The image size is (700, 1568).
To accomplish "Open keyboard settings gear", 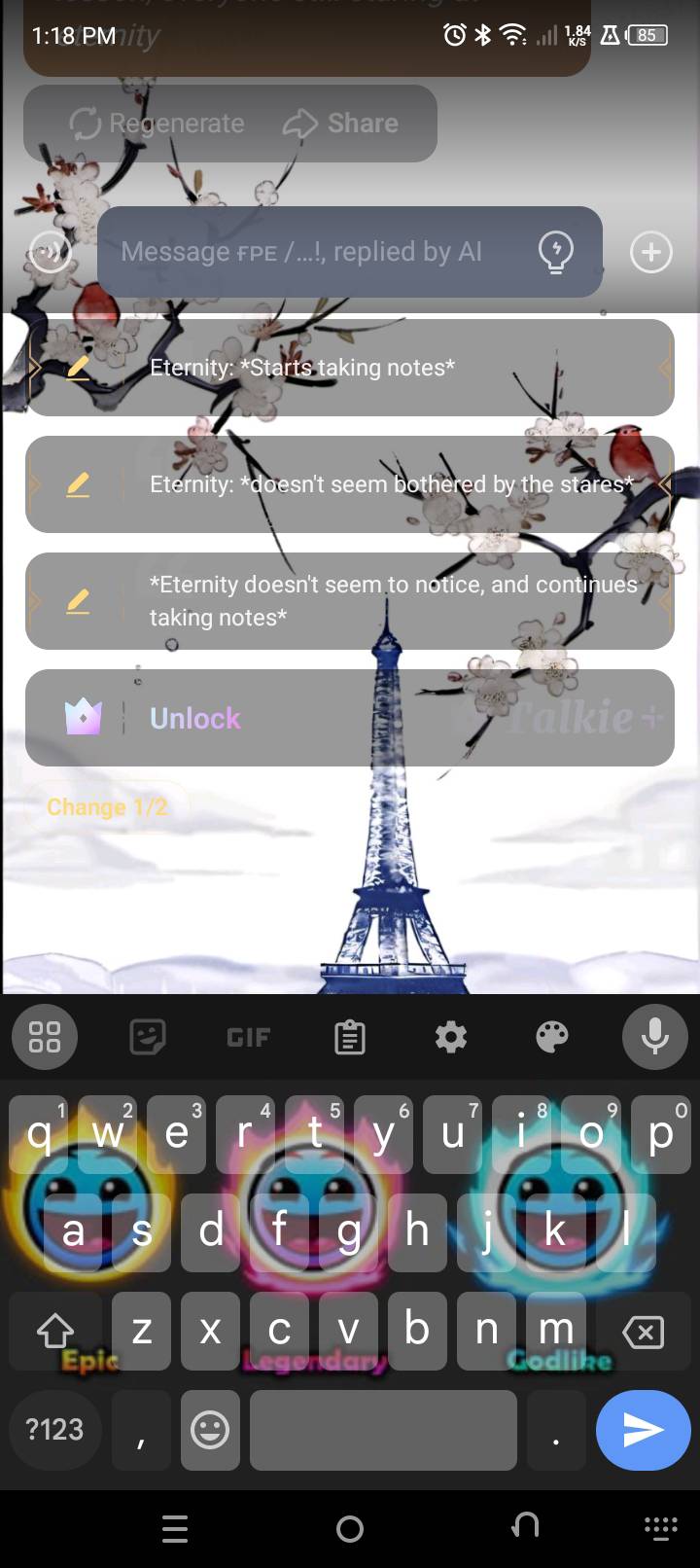I will point(450,1037).
